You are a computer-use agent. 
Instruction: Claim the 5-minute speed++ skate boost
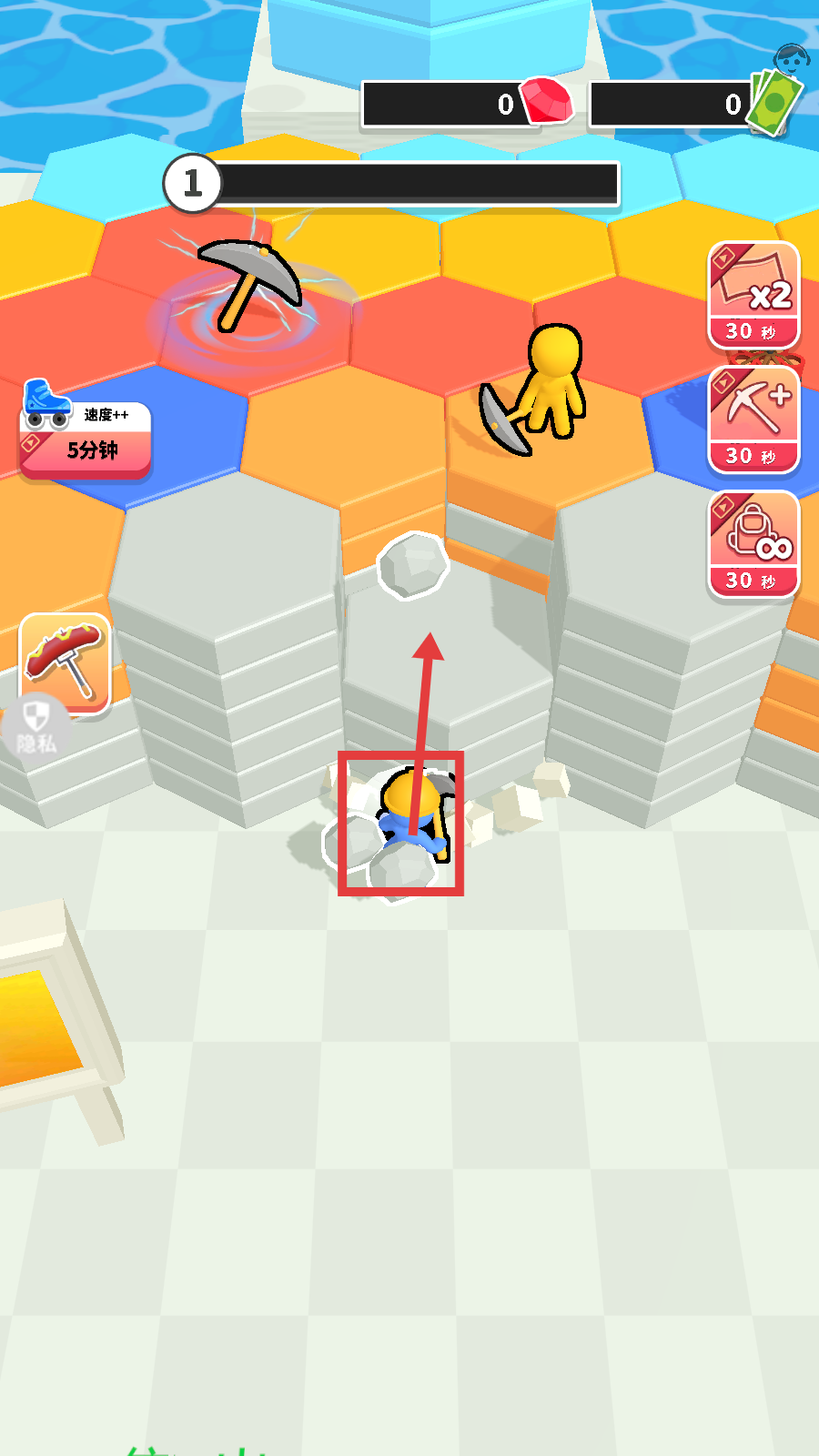click(x=86, y=440)
